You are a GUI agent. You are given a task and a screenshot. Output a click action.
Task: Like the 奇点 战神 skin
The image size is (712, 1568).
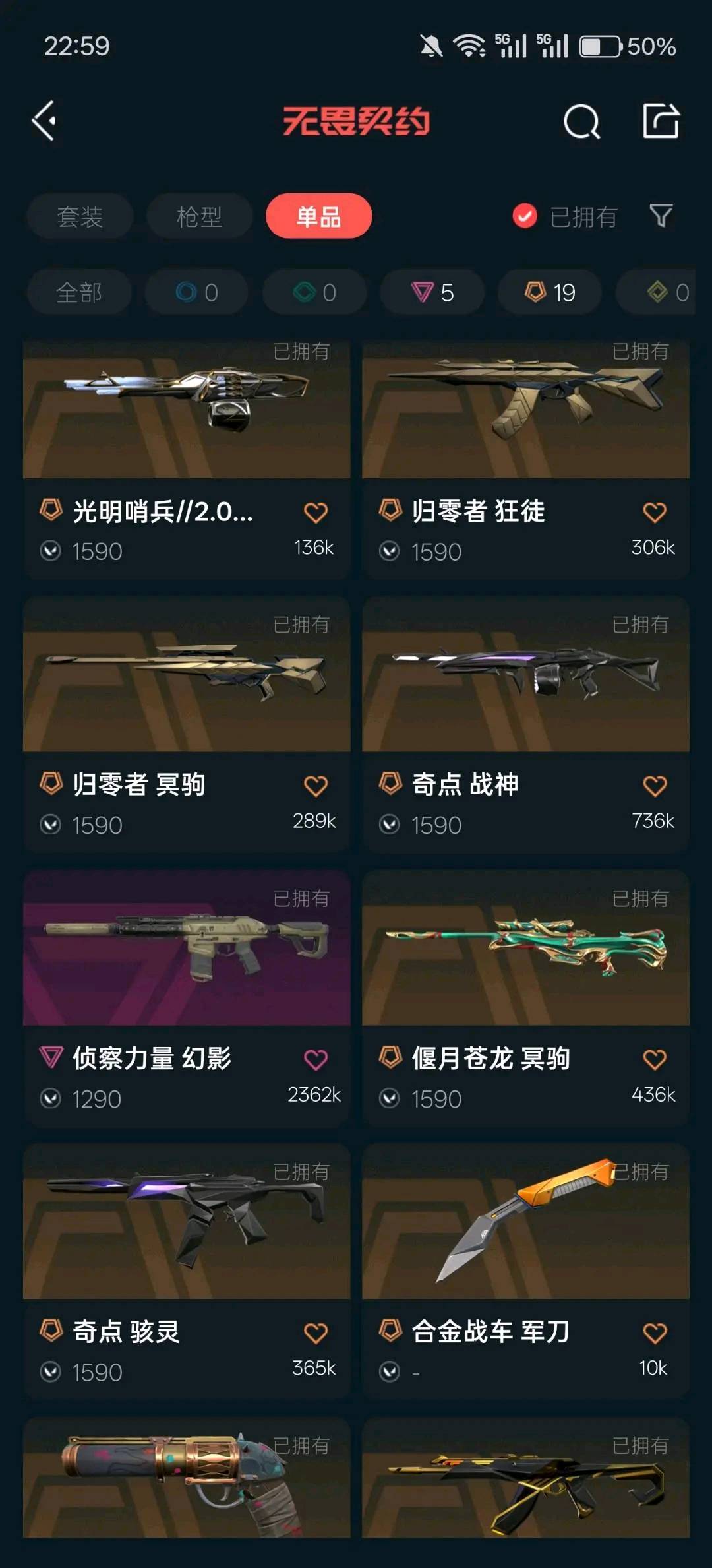click(x=655, y=786)
